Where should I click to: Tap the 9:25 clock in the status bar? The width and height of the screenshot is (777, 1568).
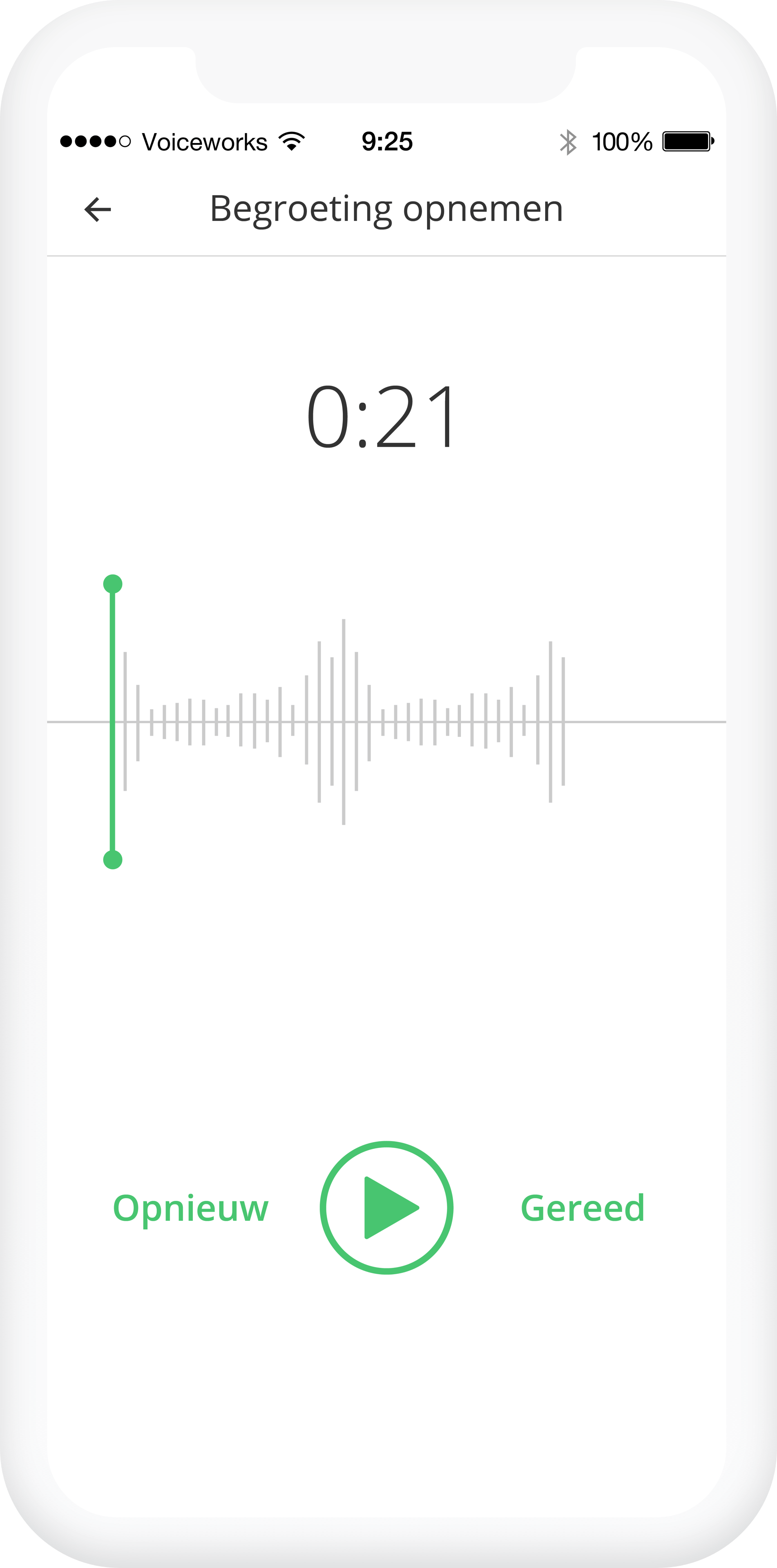tap(386, 140)
